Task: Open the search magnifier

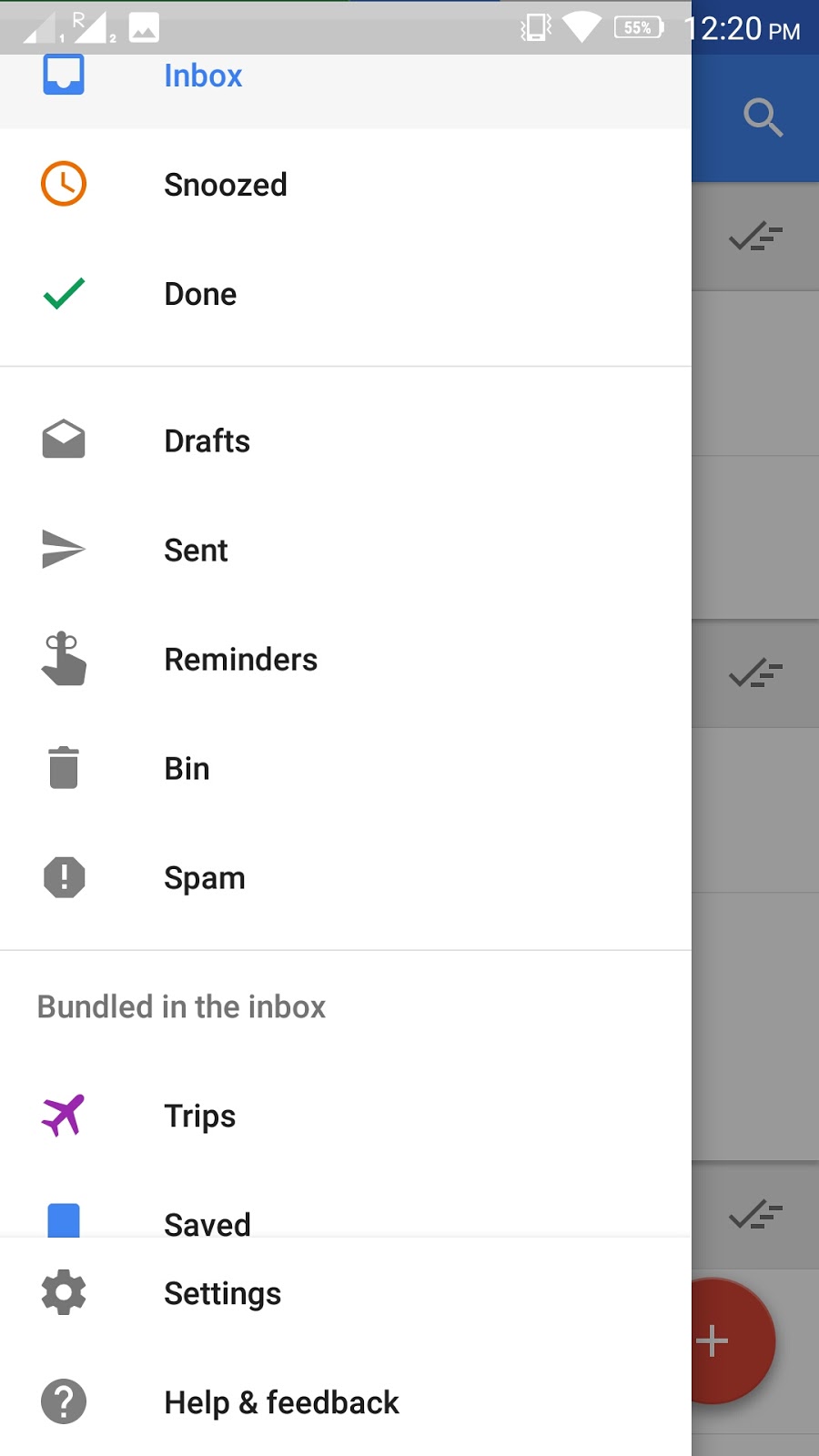Action: click(x=763, y=117)
